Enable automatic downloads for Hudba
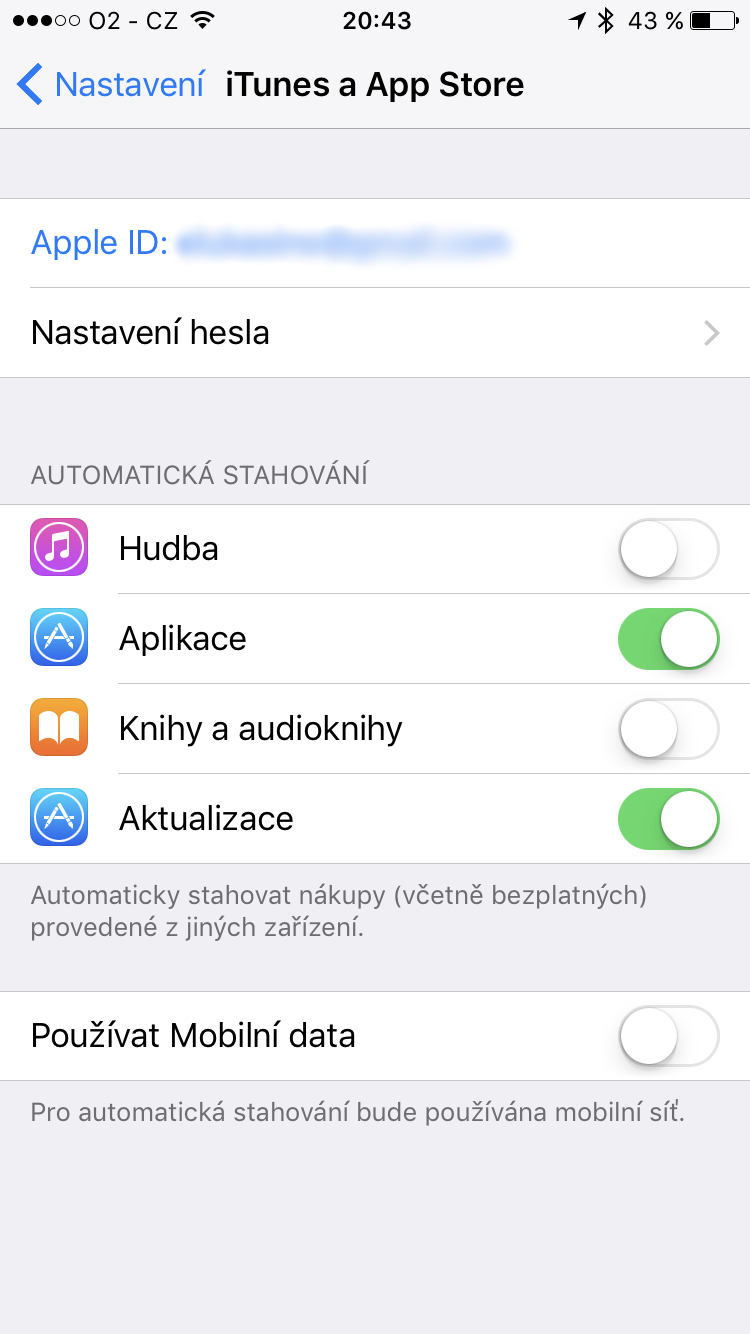 (x=668, y=548)
